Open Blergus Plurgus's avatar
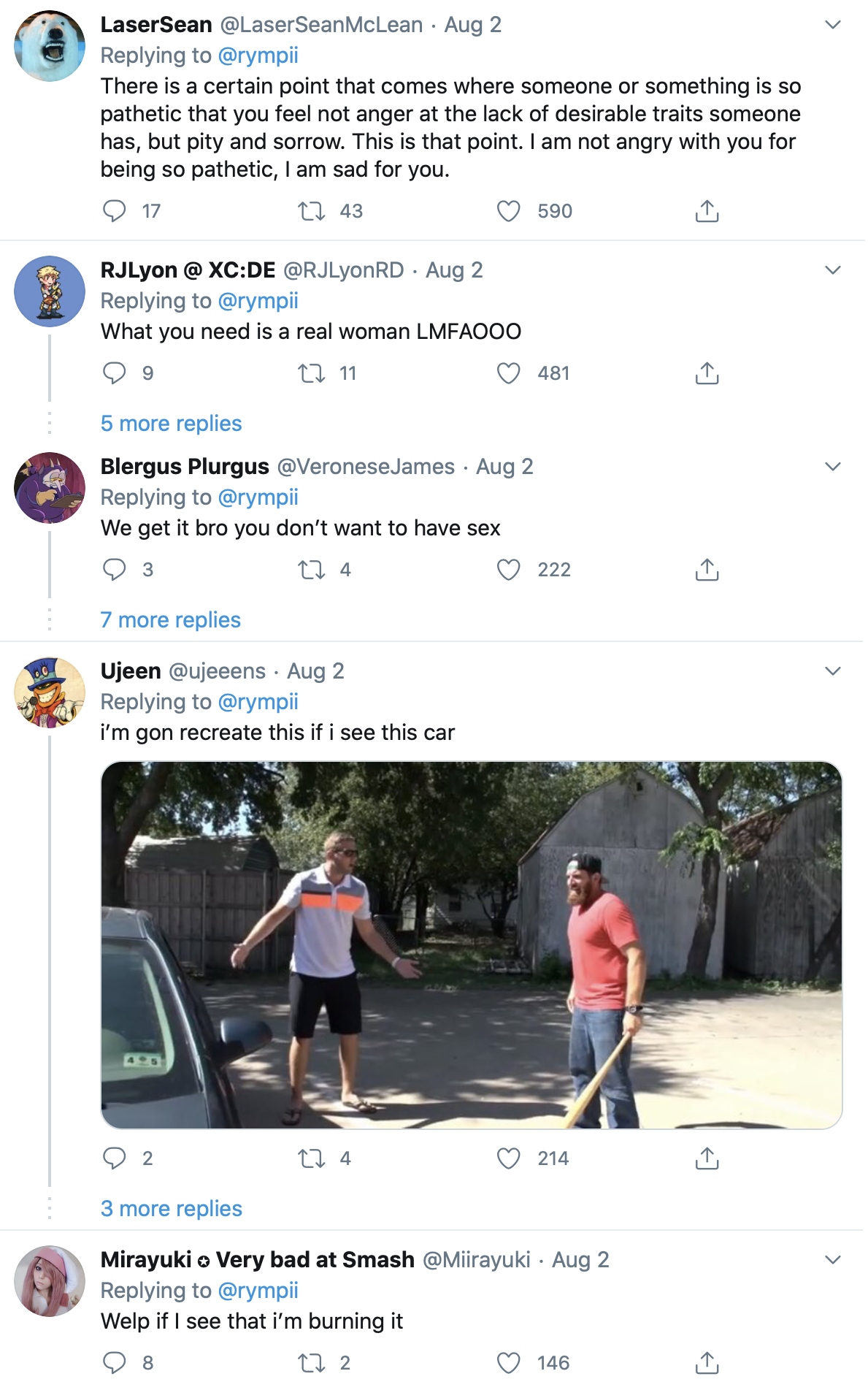 click(x=50, y=488)
